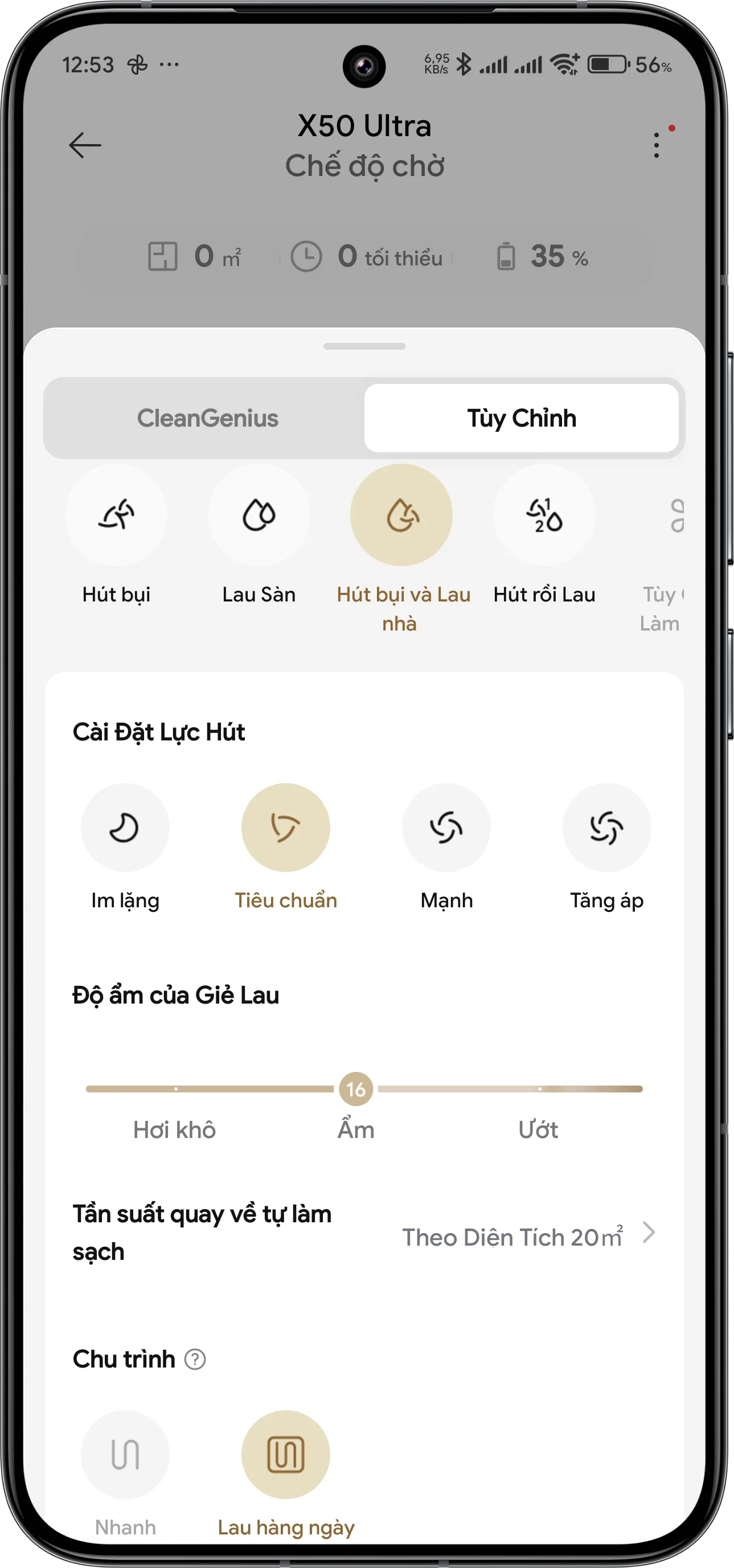Go back with the arrow icon
This screenshot has width=734, height=1568.
(85, 145)
